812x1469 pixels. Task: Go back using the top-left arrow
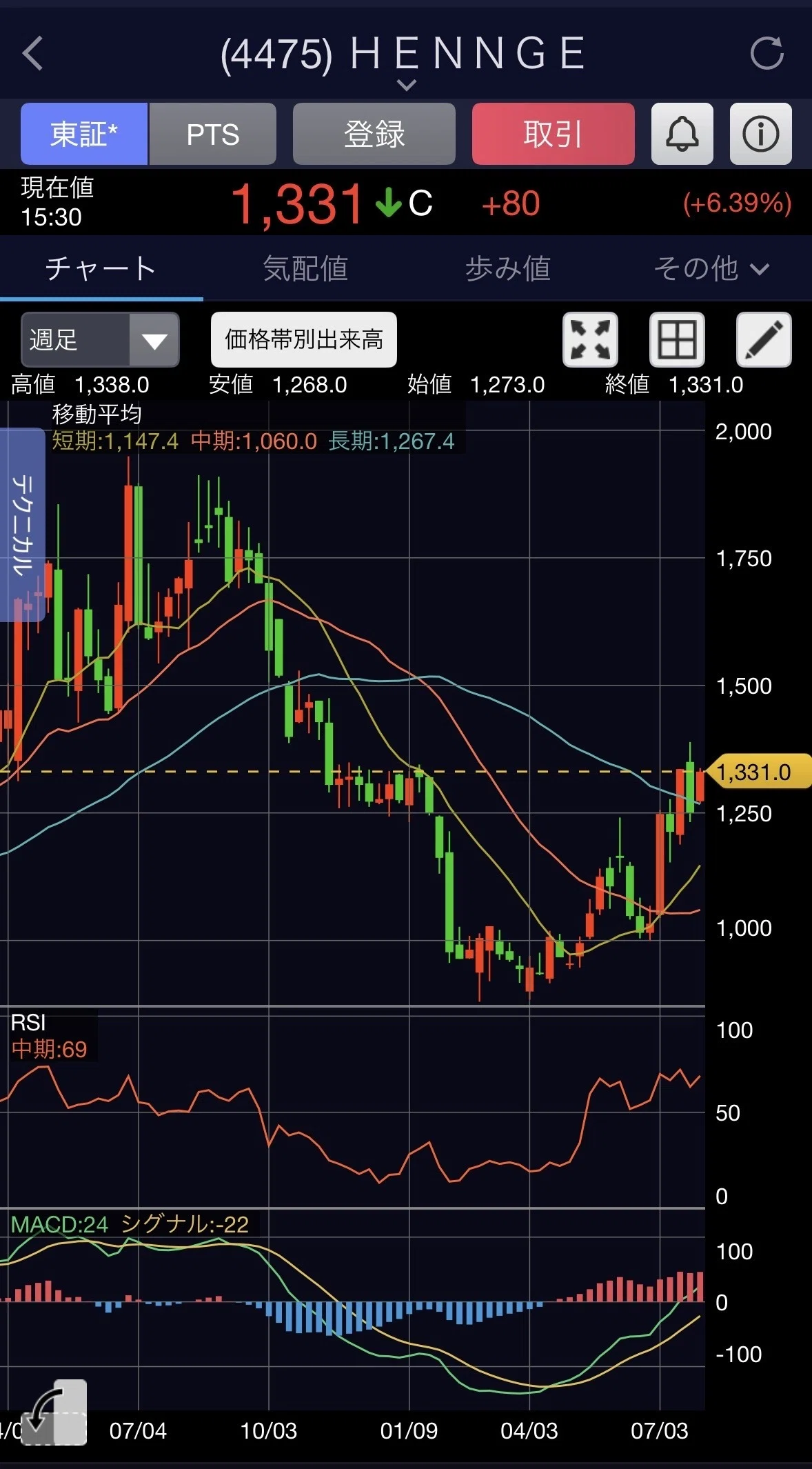click(x=33, y=53)
